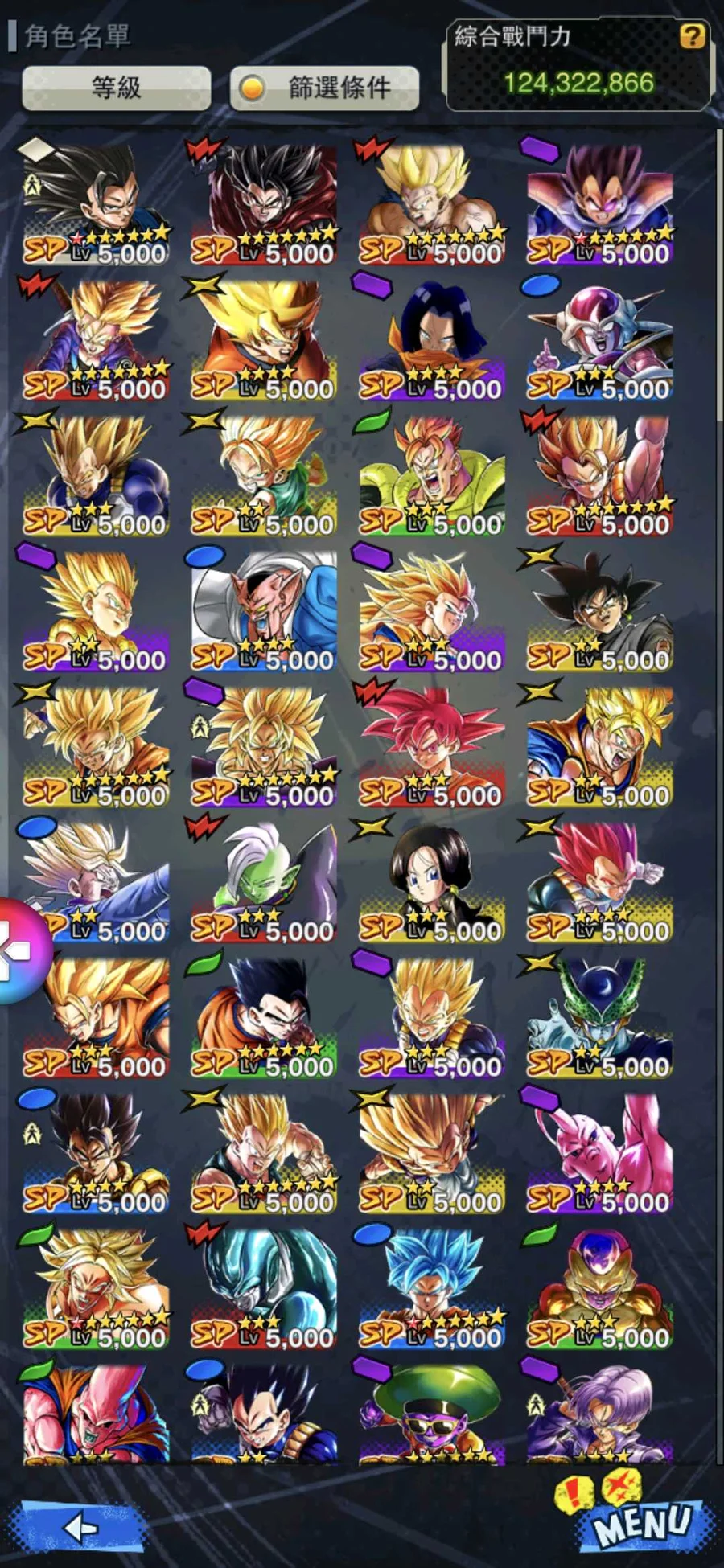Open the purple-haired Trunks card with sword

pyautogui.click(x=599, y=1415)
